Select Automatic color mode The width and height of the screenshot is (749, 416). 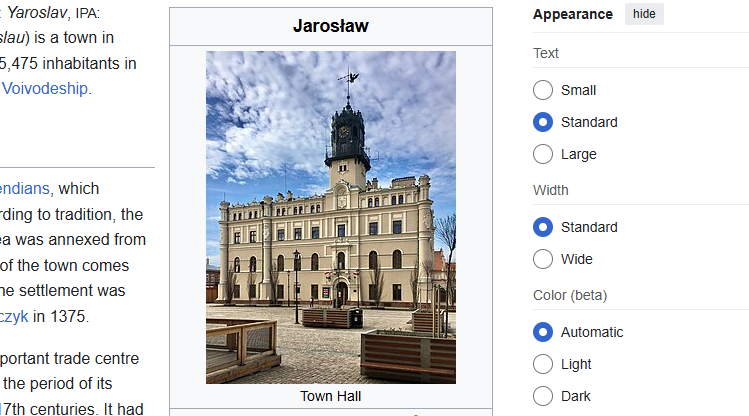(543, 332)
